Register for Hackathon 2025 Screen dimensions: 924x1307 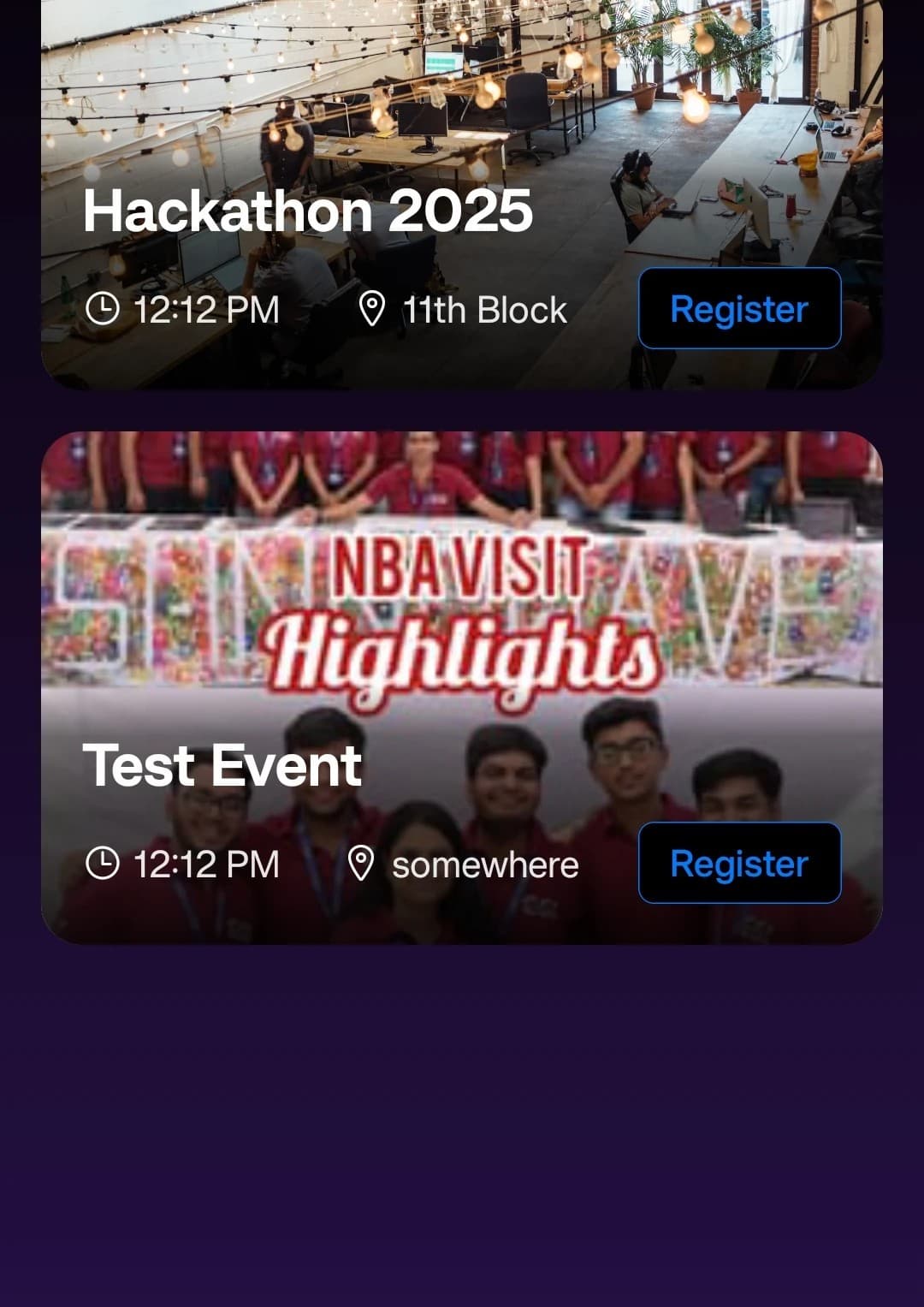tap(739, 309)
